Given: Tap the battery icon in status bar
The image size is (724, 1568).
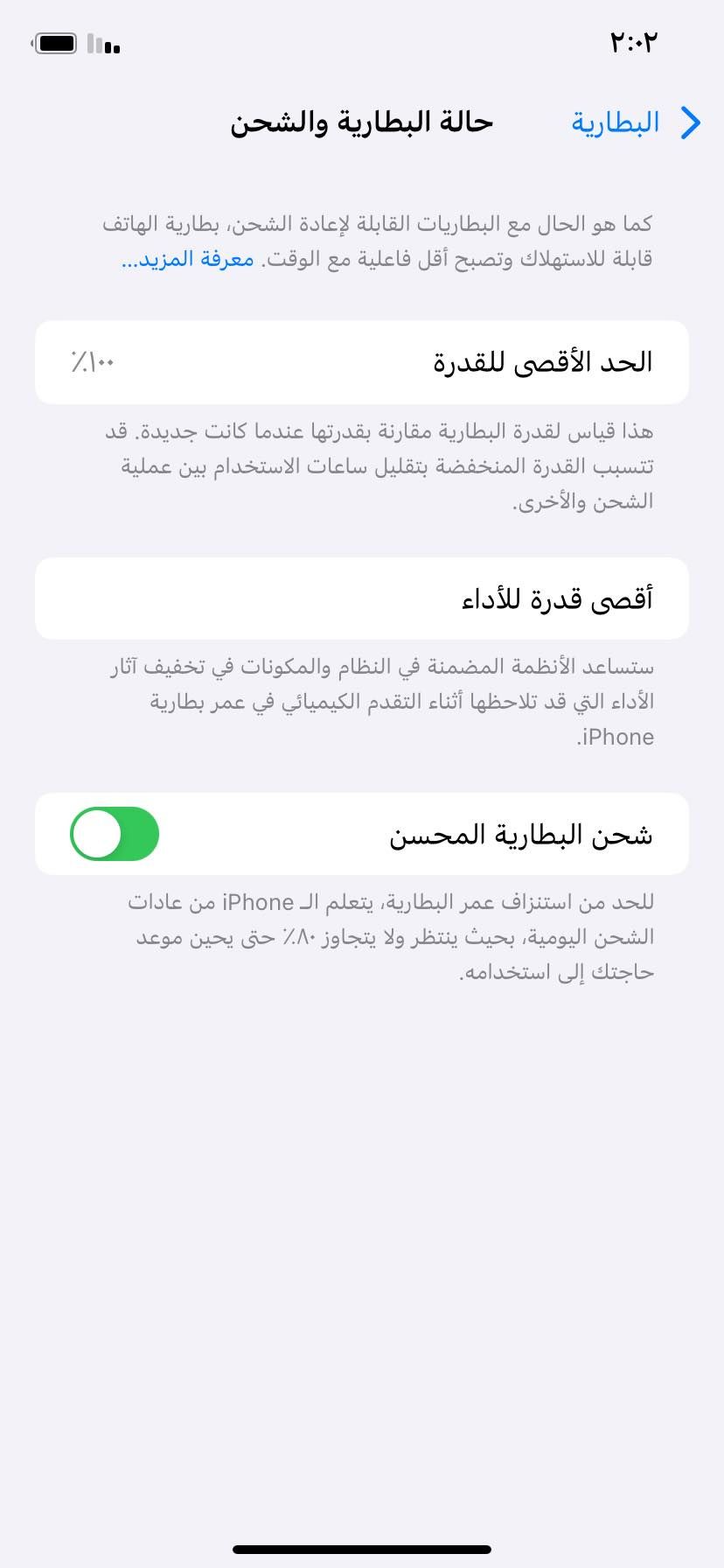Looking at the screenshot, I should coord(55,42).
